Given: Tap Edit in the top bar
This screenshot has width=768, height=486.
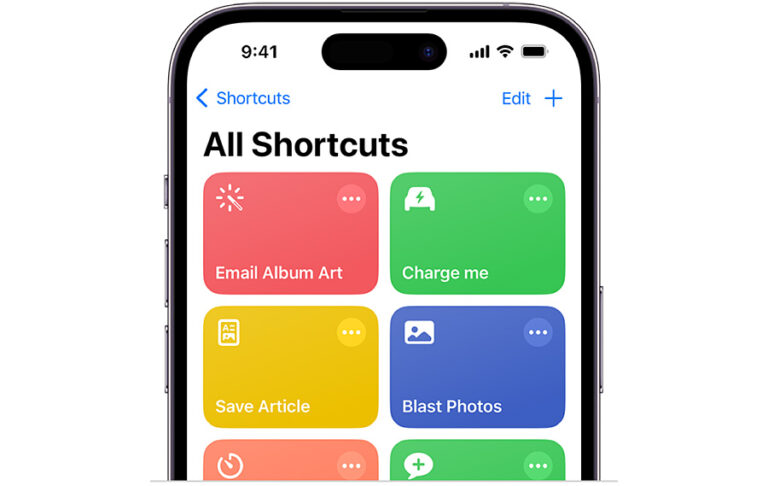Looking at the screenshot, I should [516, 98].
